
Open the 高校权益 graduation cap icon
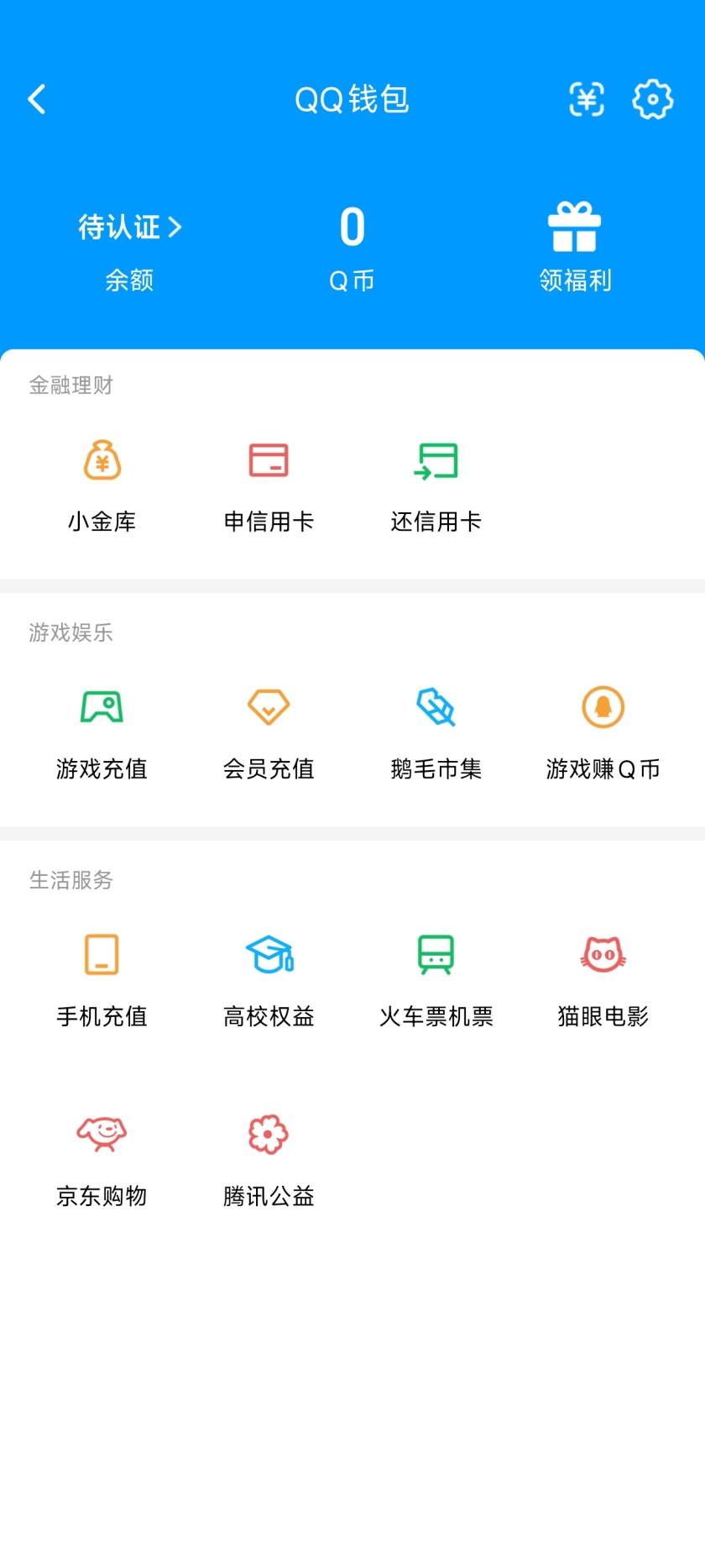(267, 954)
